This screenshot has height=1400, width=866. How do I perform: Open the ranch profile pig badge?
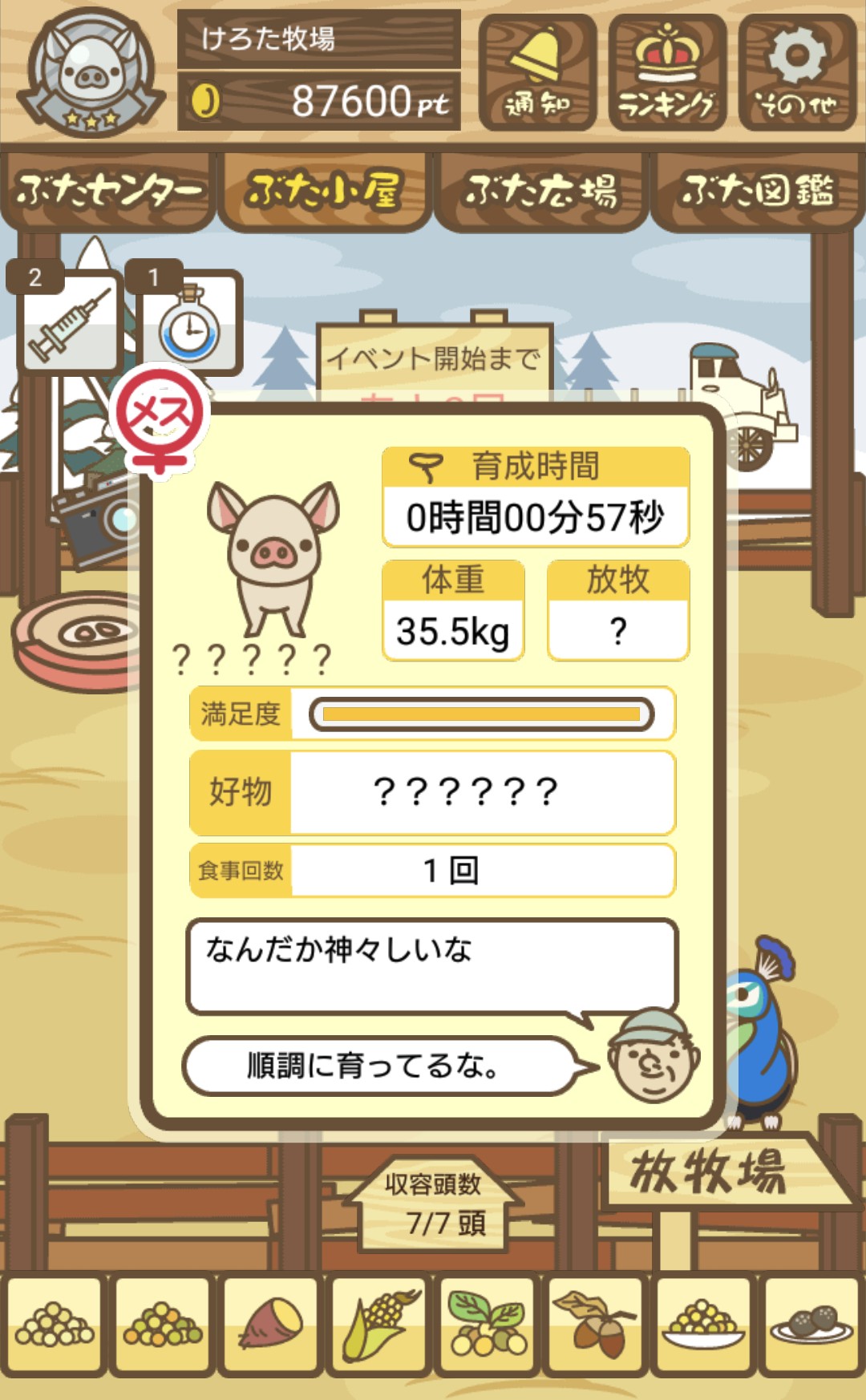(91, 72)
